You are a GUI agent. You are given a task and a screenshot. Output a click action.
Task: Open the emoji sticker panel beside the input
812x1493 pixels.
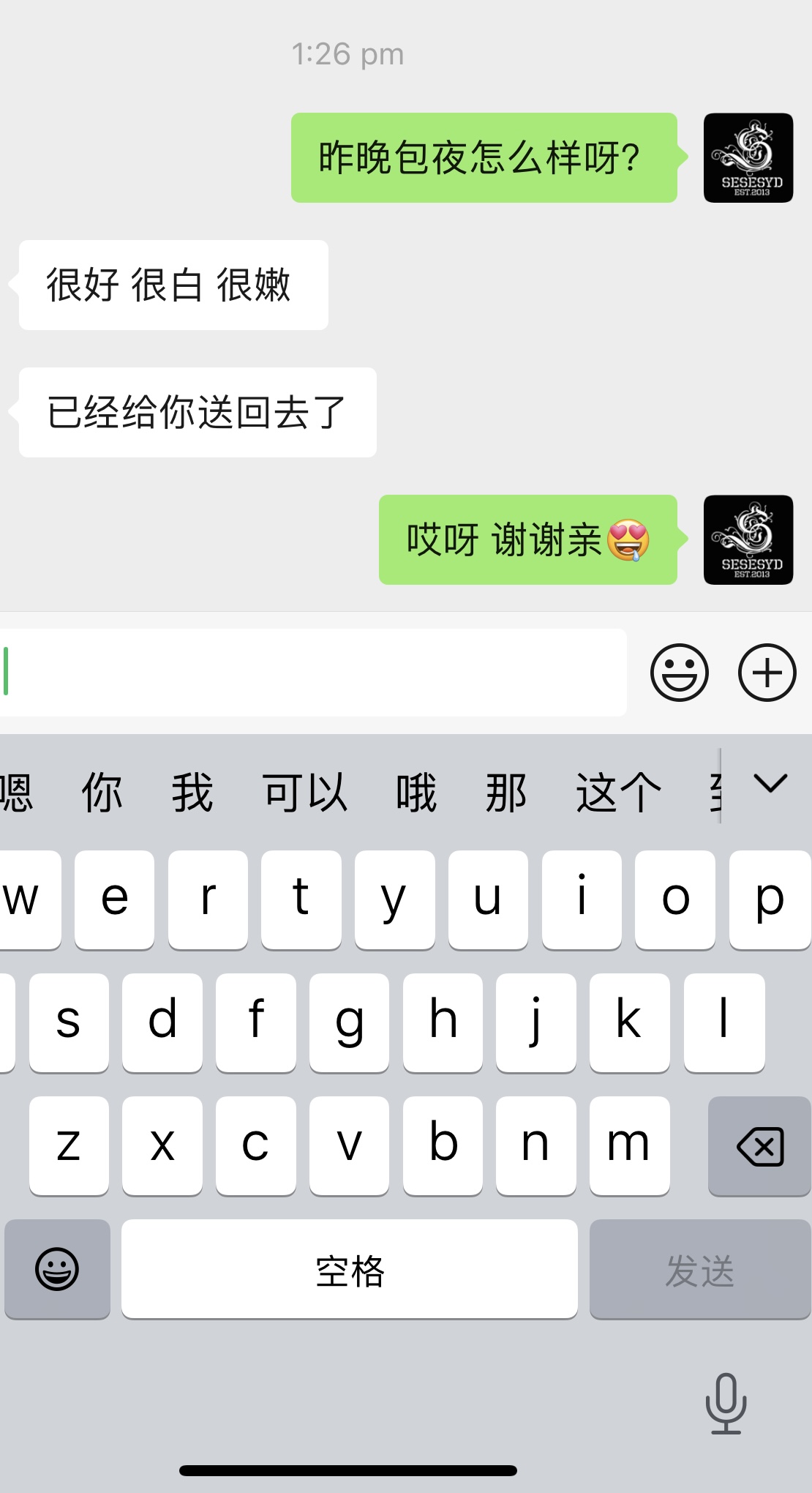(x=679, y=672)
